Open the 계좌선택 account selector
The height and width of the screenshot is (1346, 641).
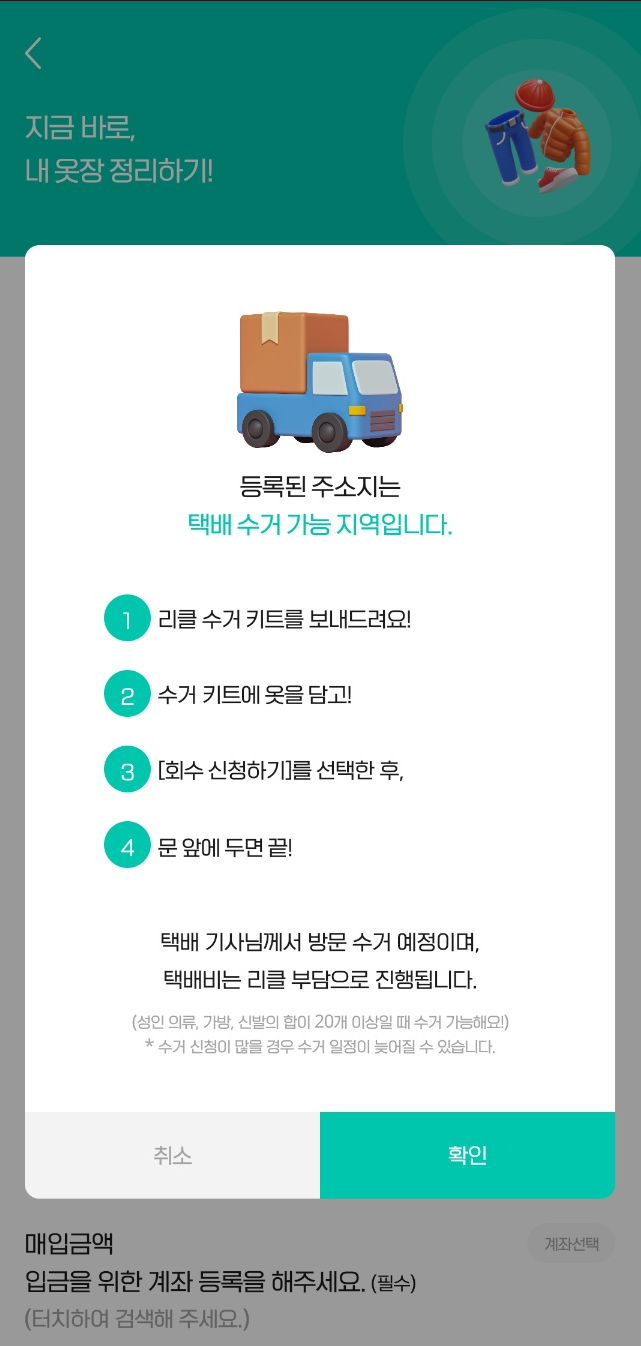(x=571, y=1244)
